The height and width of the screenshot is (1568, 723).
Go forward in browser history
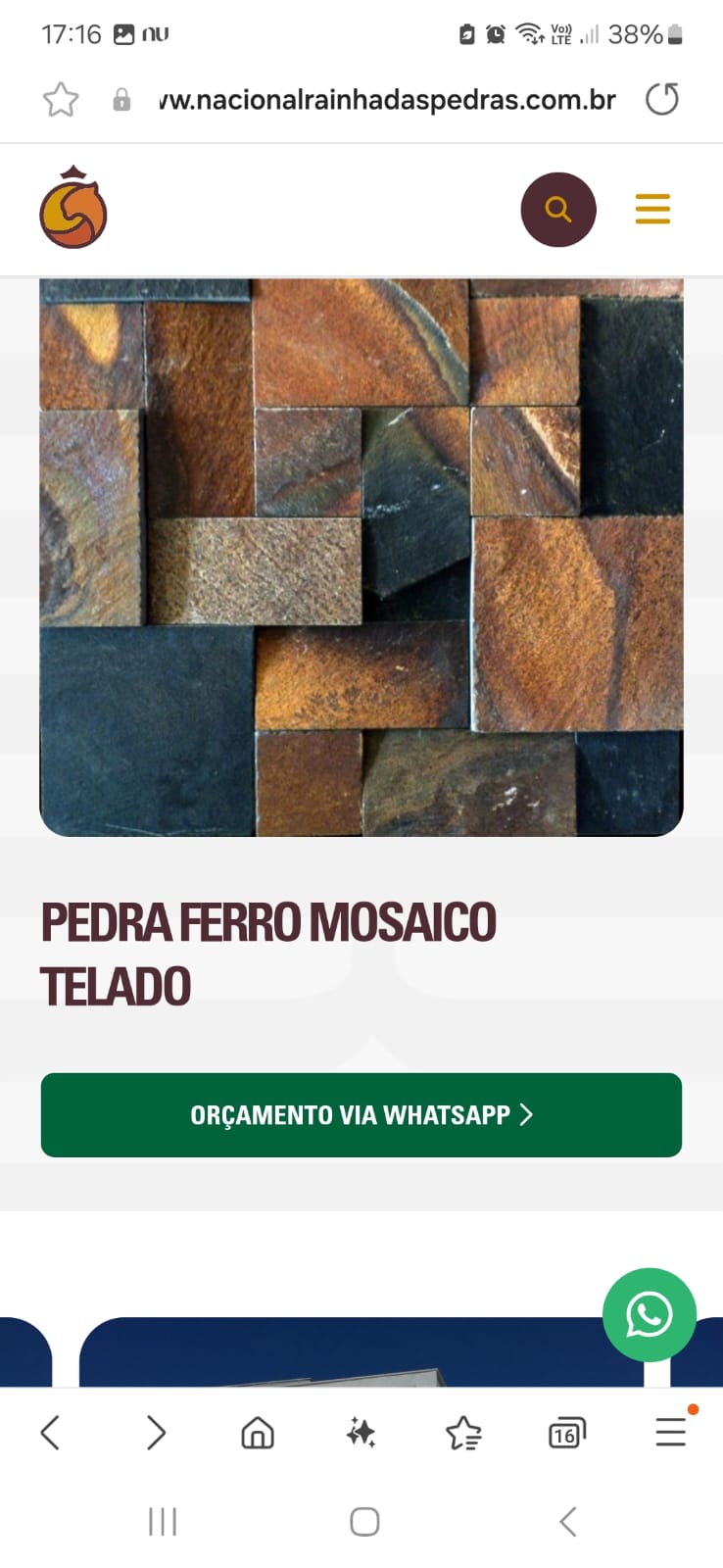pos(156,1433)
